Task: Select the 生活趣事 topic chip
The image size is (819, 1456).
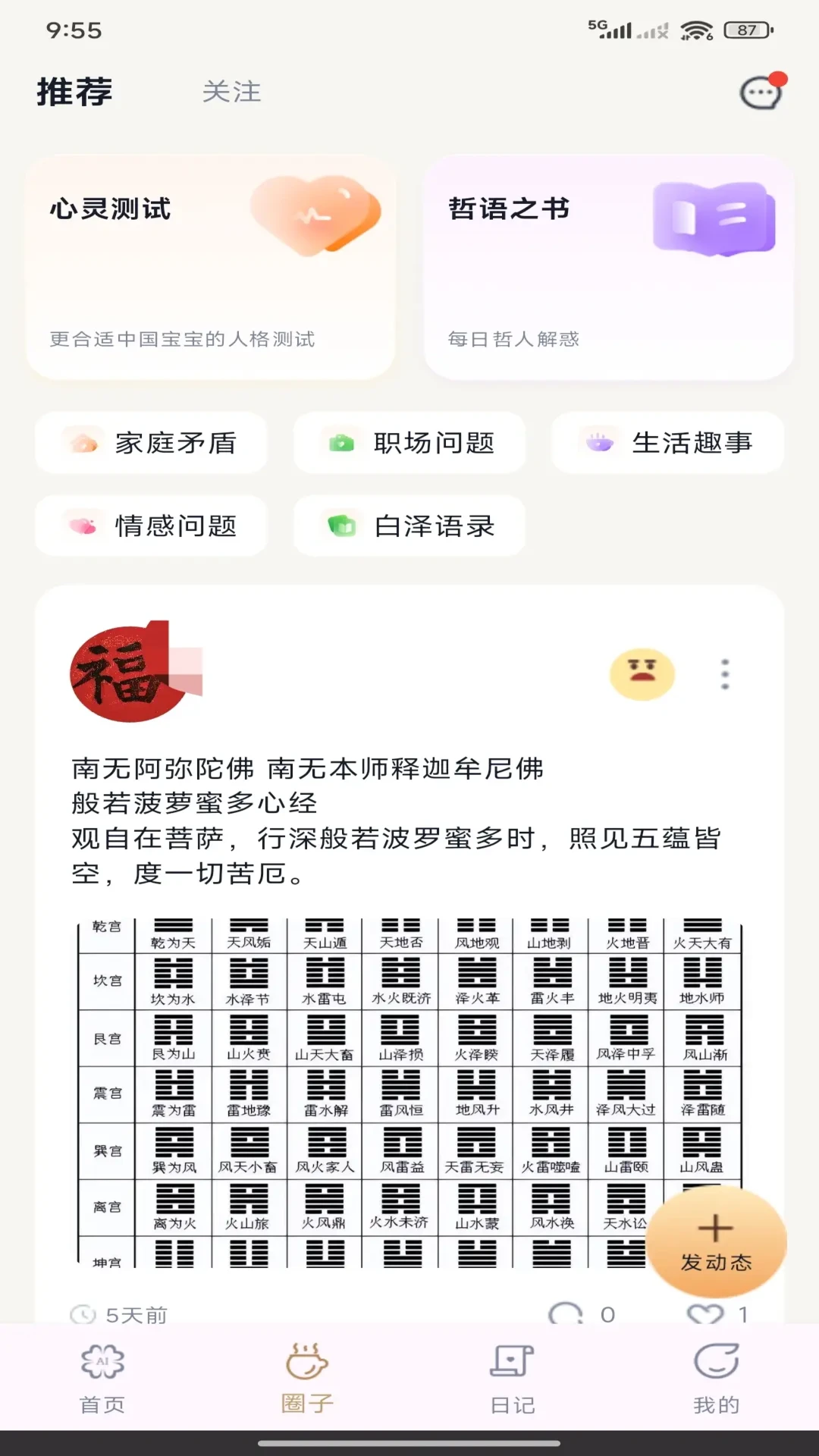Action: point(667,443)
